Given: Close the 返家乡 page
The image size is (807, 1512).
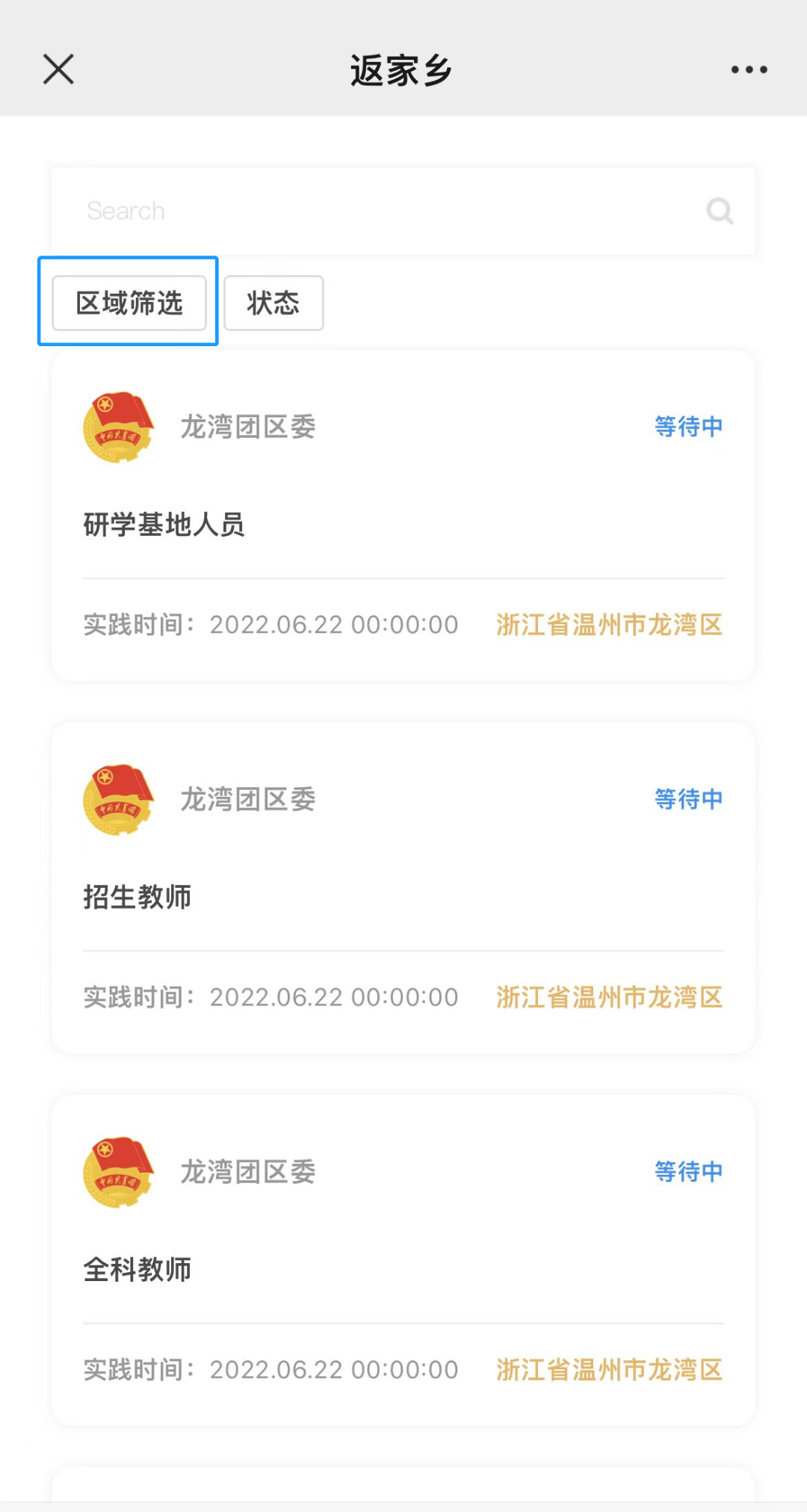Looking at the screenshot, I should (58, 70).
